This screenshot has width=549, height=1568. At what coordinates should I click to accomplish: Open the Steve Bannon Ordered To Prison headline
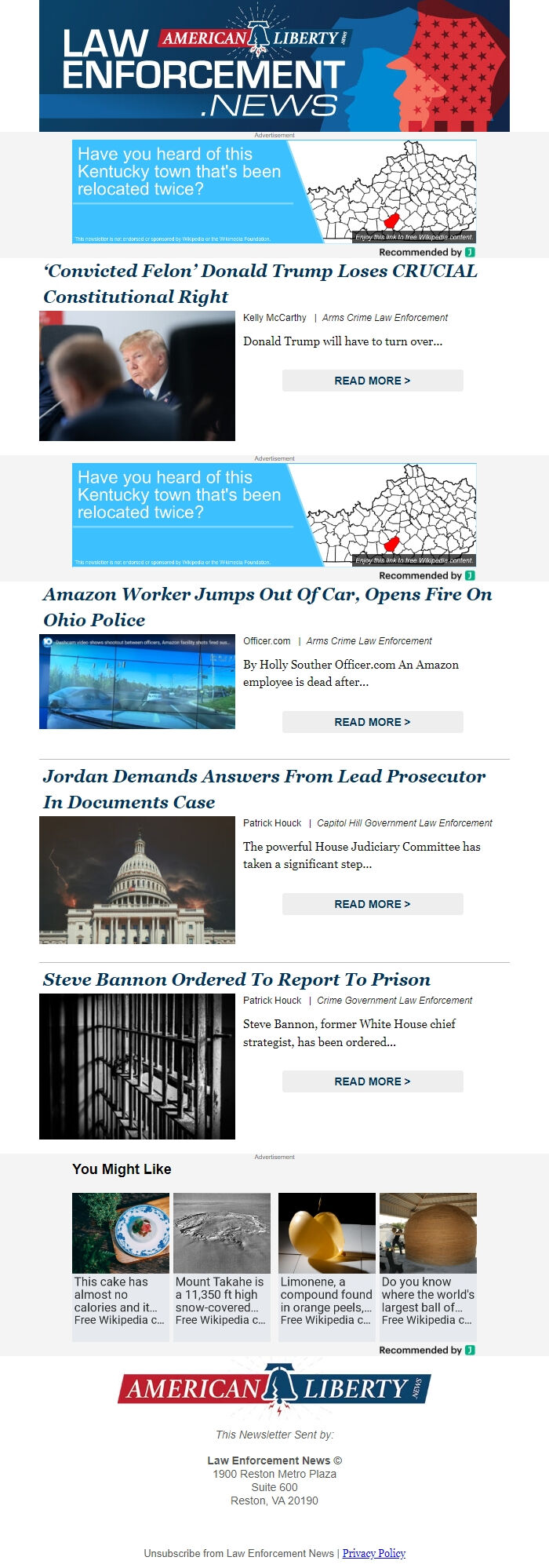point(236,979)
